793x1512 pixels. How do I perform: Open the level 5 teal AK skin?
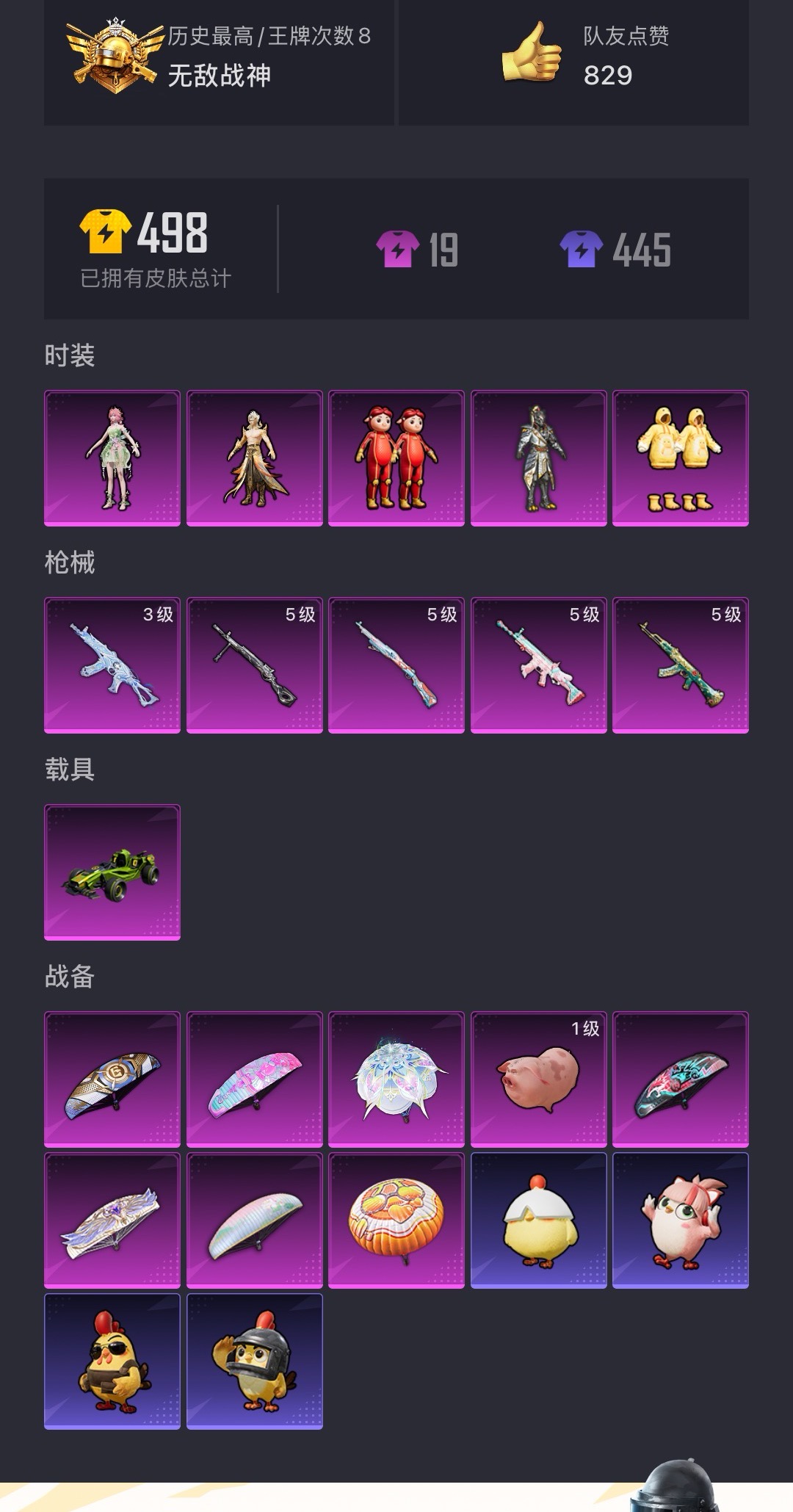(680, 665)
